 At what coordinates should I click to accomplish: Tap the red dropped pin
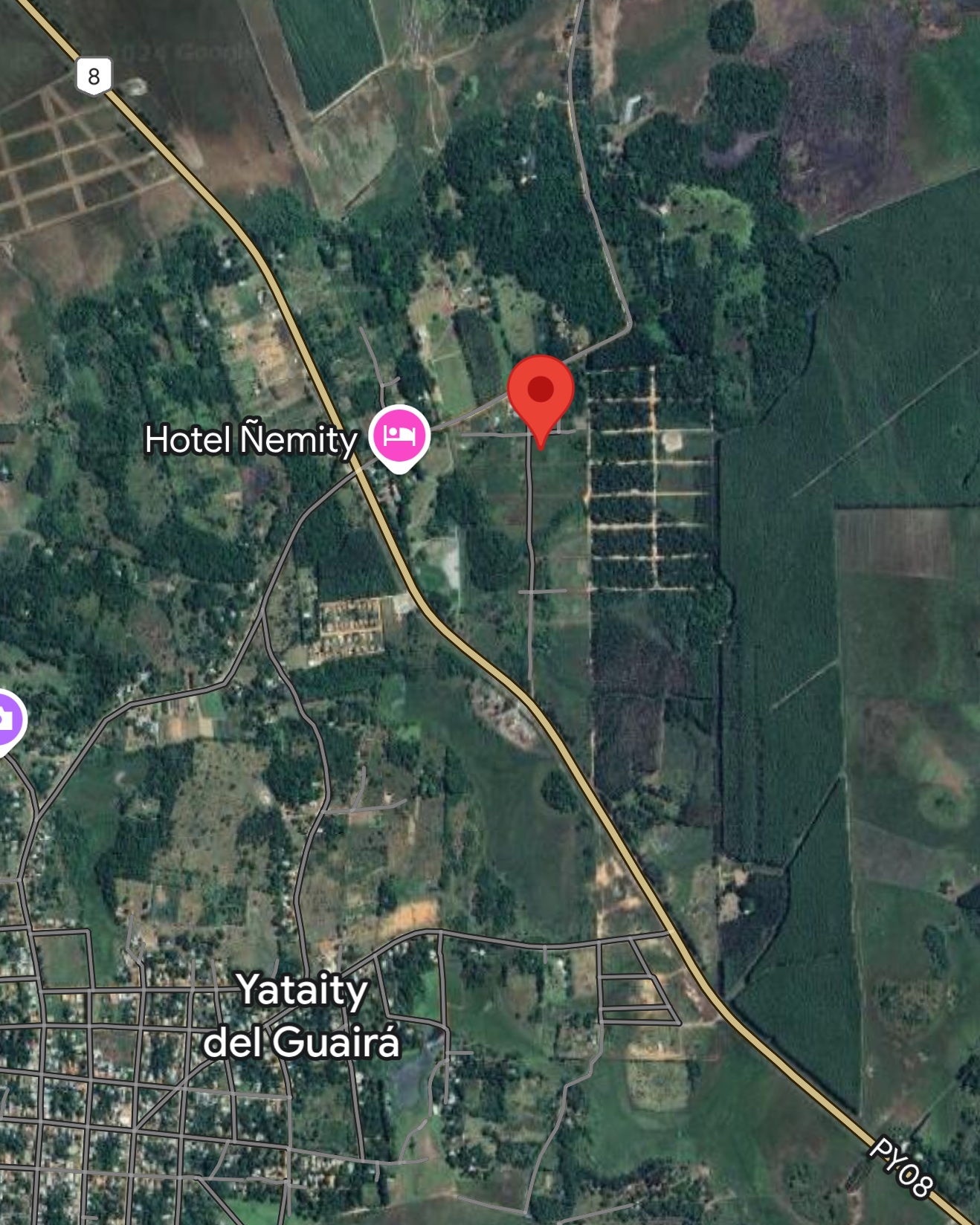[541, 391]
